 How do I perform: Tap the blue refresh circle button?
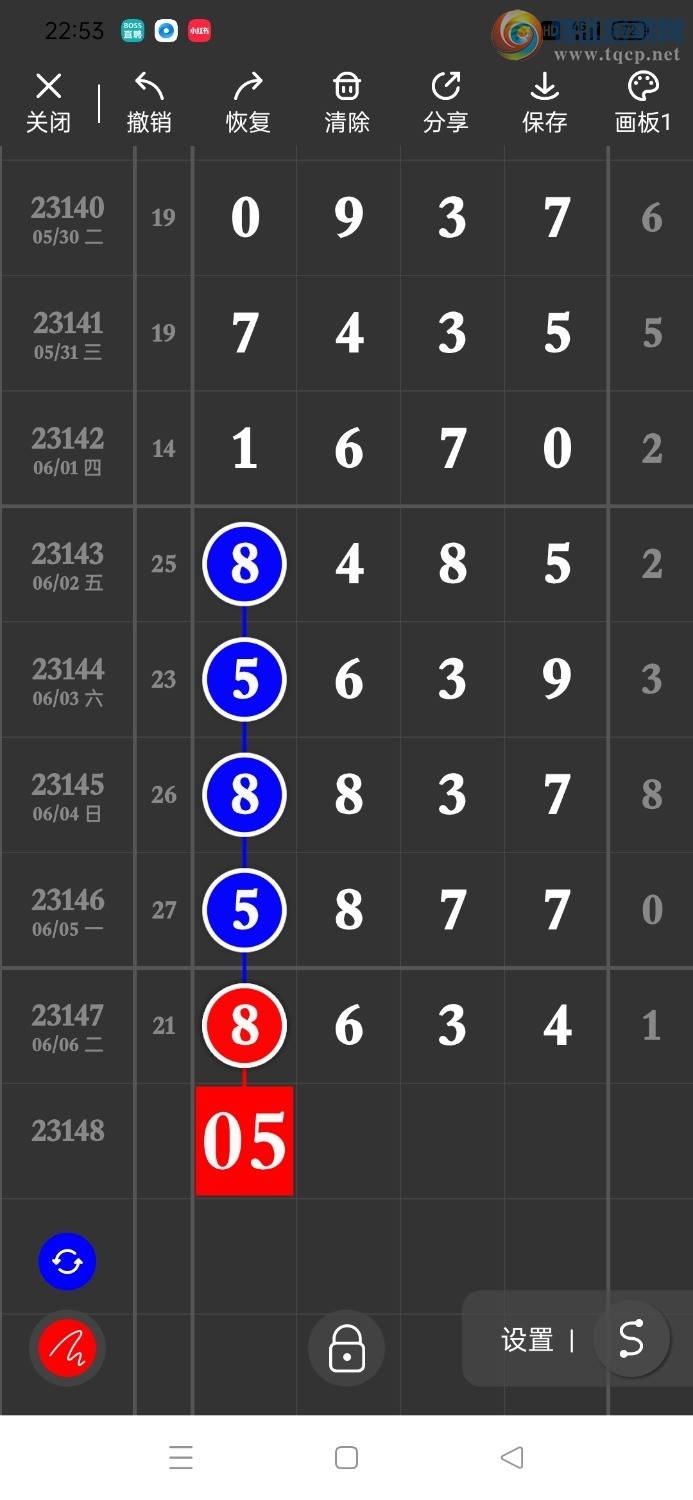point(67,1262)
